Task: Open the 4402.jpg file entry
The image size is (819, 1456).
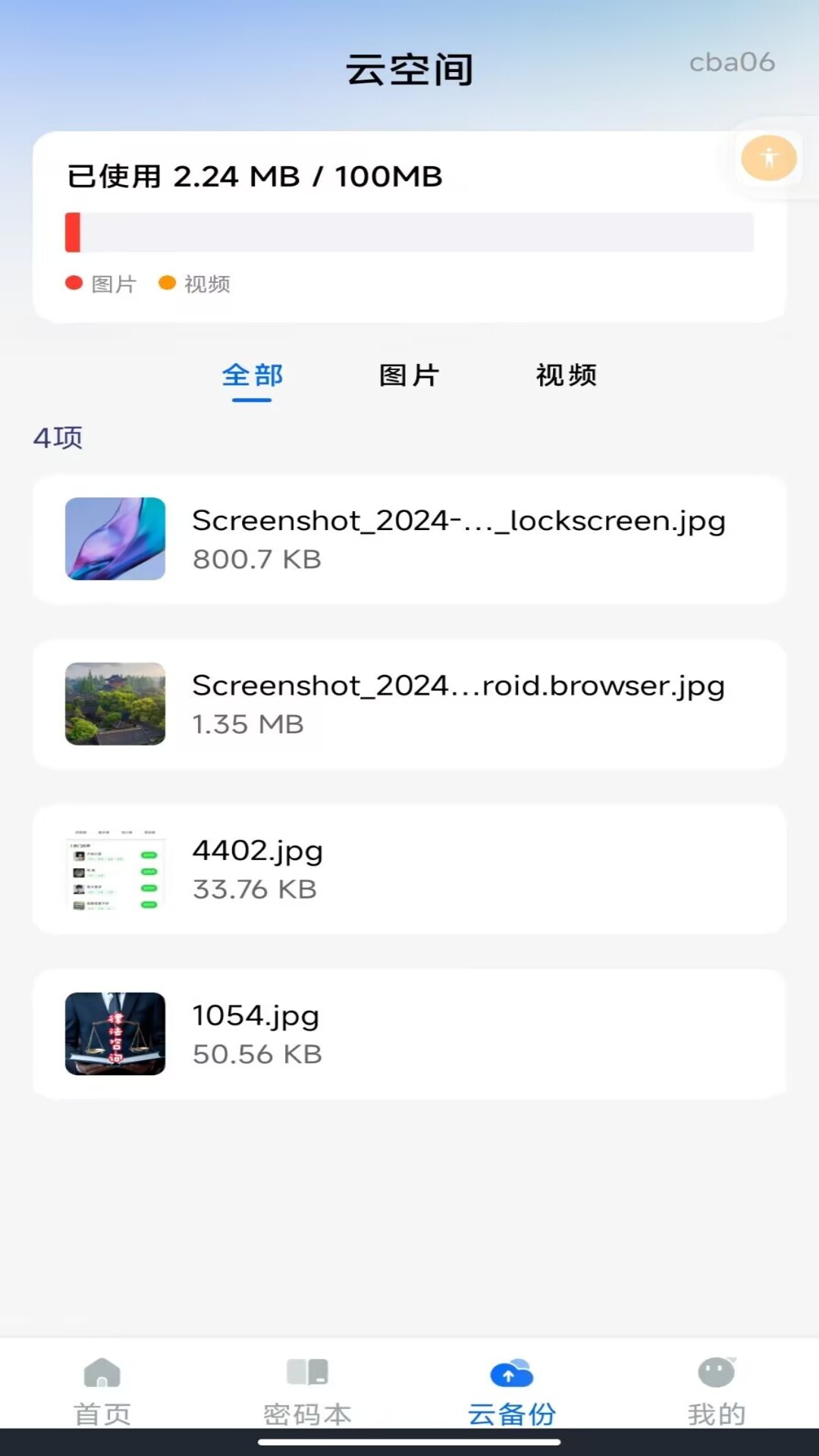Action: pos(409,869)
